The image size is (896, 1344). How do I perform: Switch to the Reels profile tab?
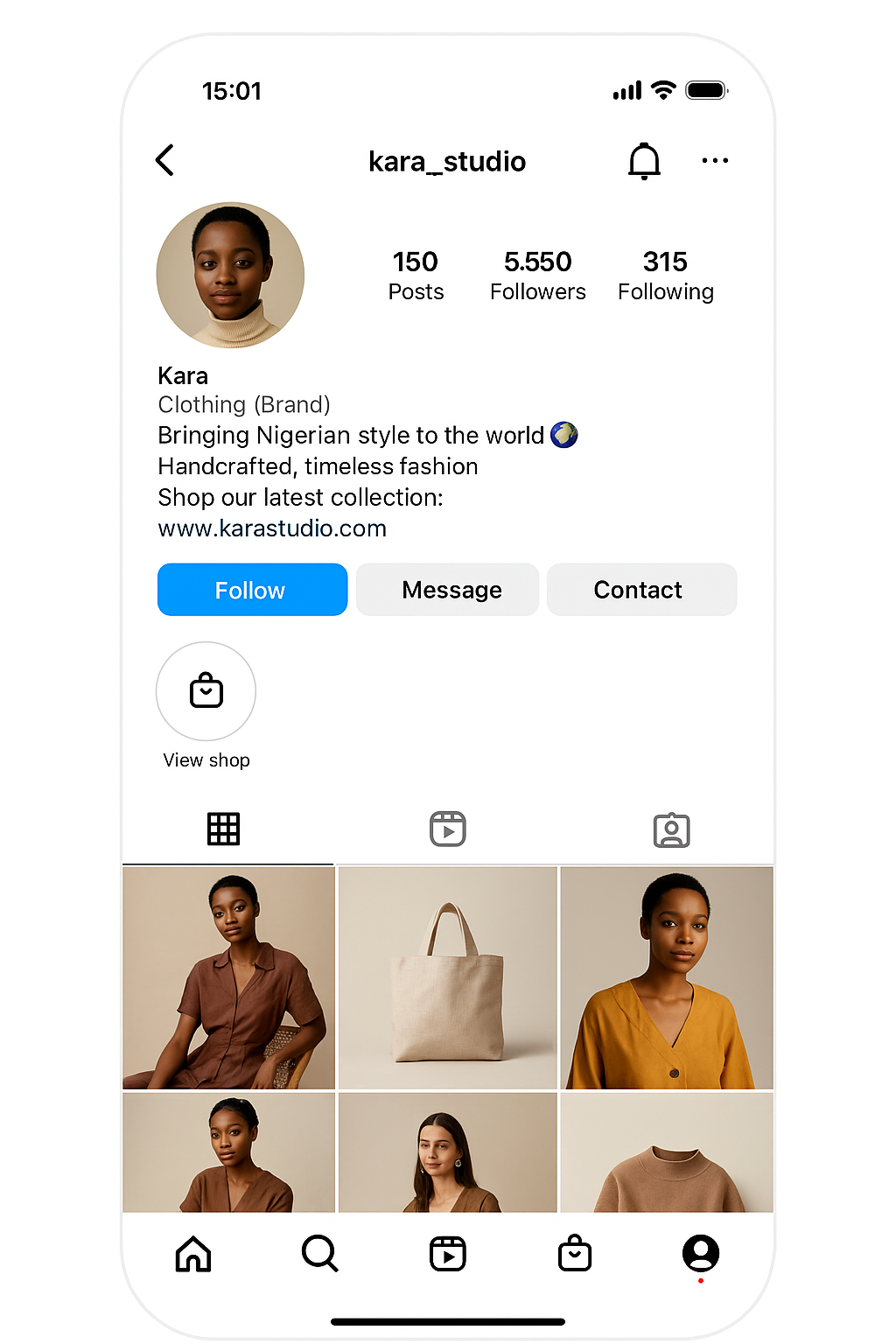pos(448,829)
